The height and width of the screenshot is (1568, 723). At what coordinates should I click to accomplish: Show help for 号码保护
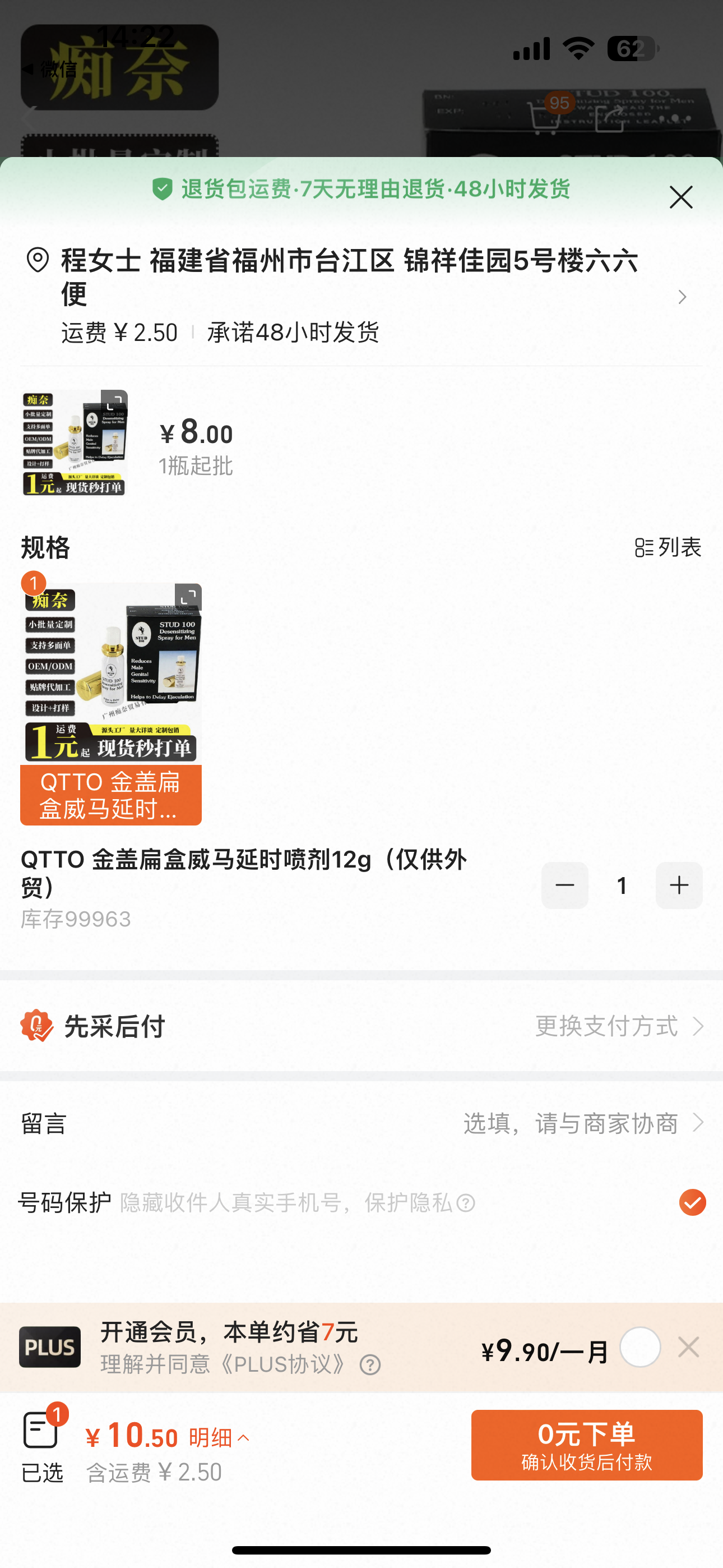point(466,1203)
